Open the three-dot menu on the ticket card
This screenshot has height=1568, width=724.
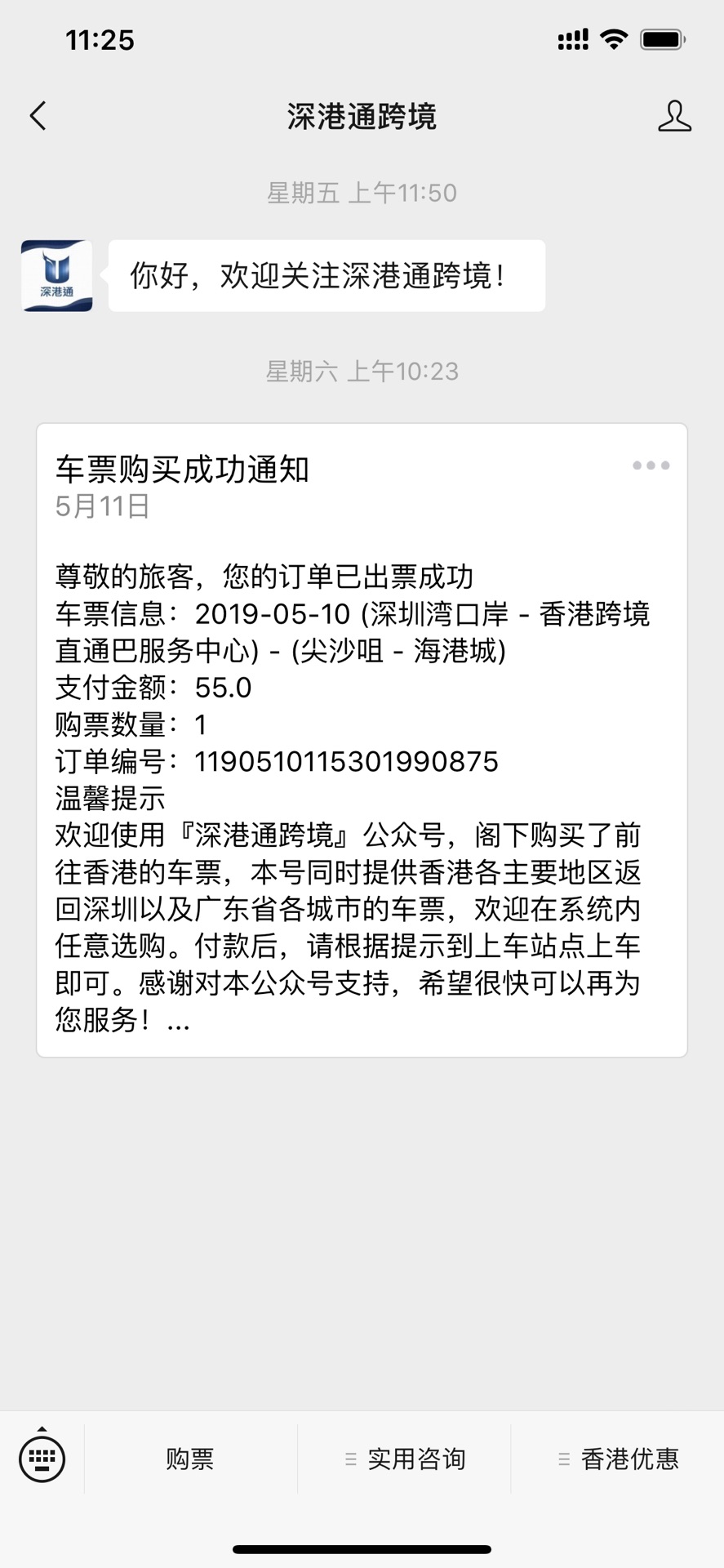click(651, 465)
